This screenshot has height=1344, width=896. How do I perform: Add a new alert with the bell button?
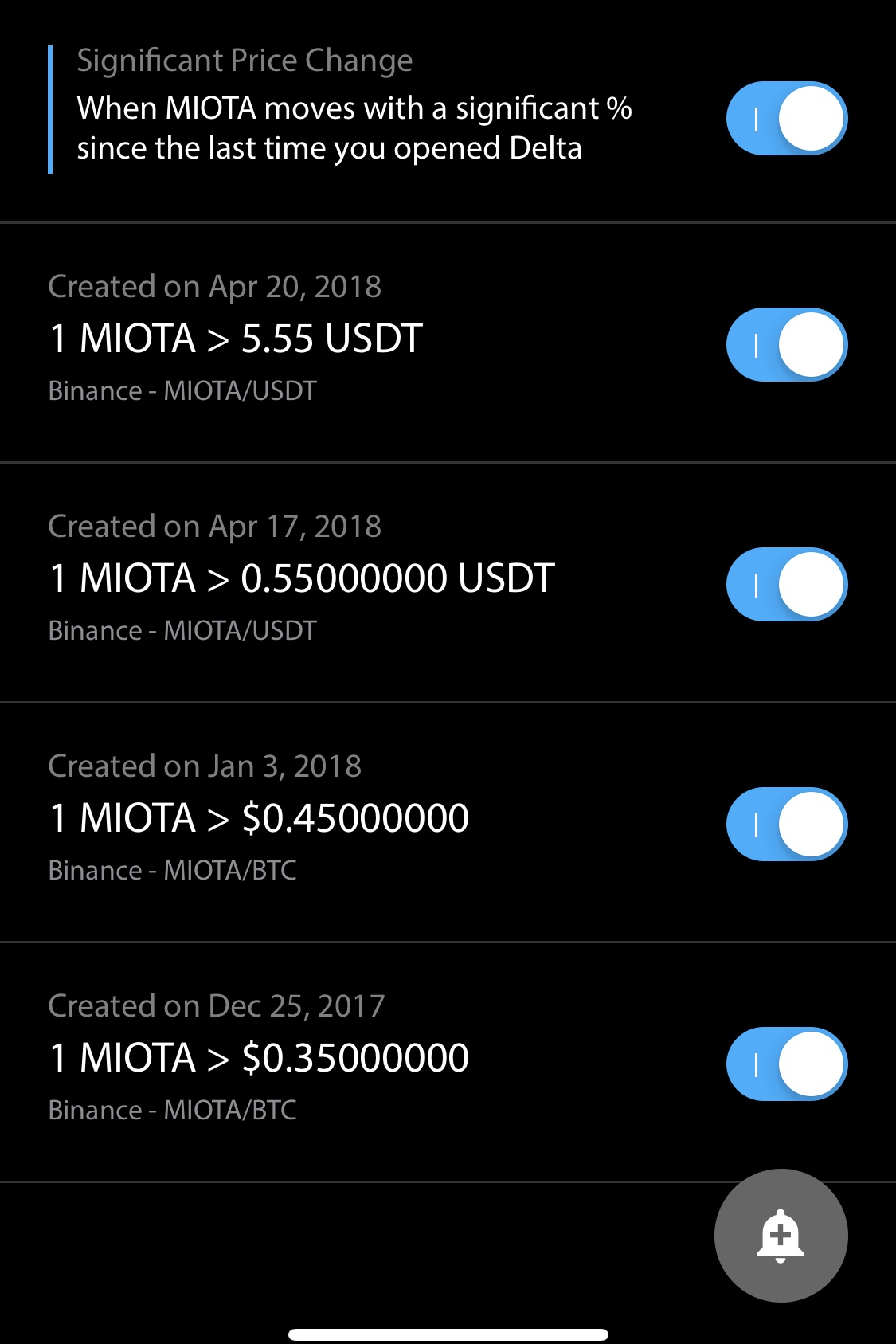point(781,1235)
